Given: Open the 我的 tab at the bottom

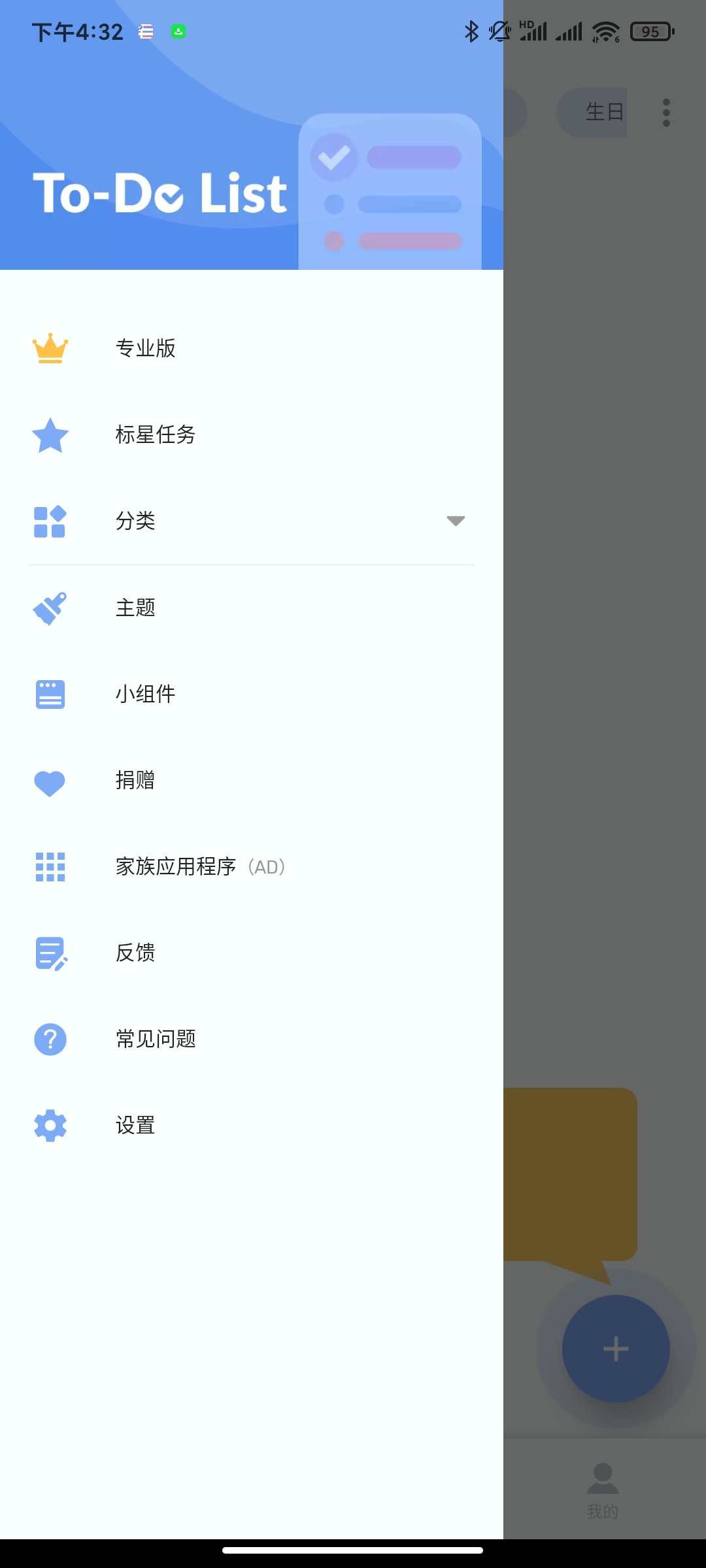Looking at the screenshot, I should click(603, 1490).
